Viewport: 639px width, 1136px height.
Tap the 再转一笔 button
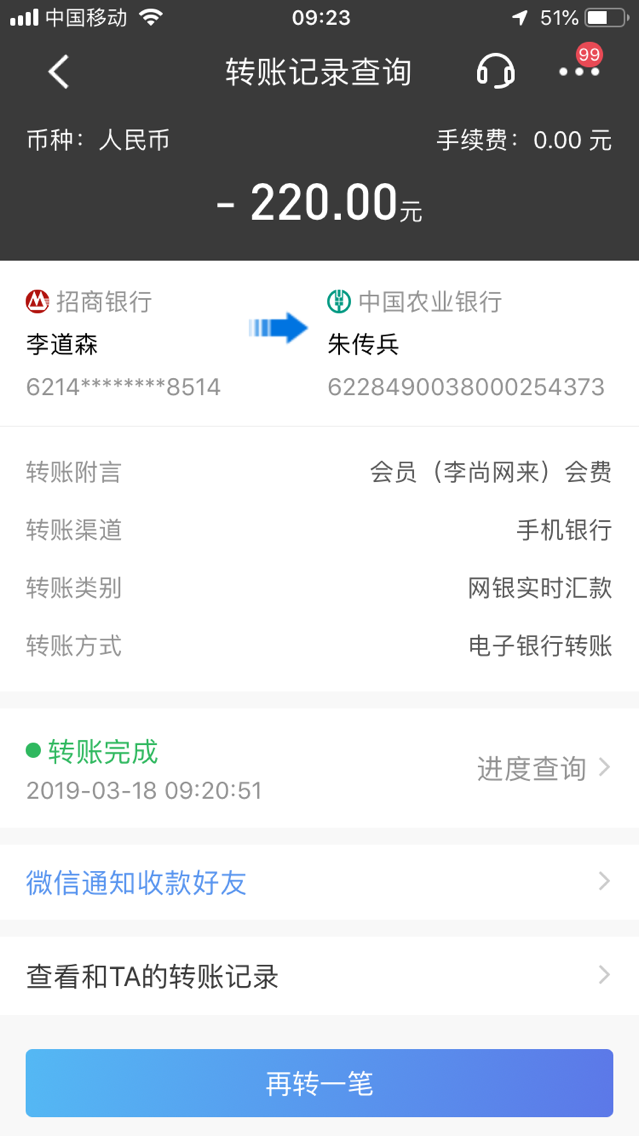tap(319, 1083)
